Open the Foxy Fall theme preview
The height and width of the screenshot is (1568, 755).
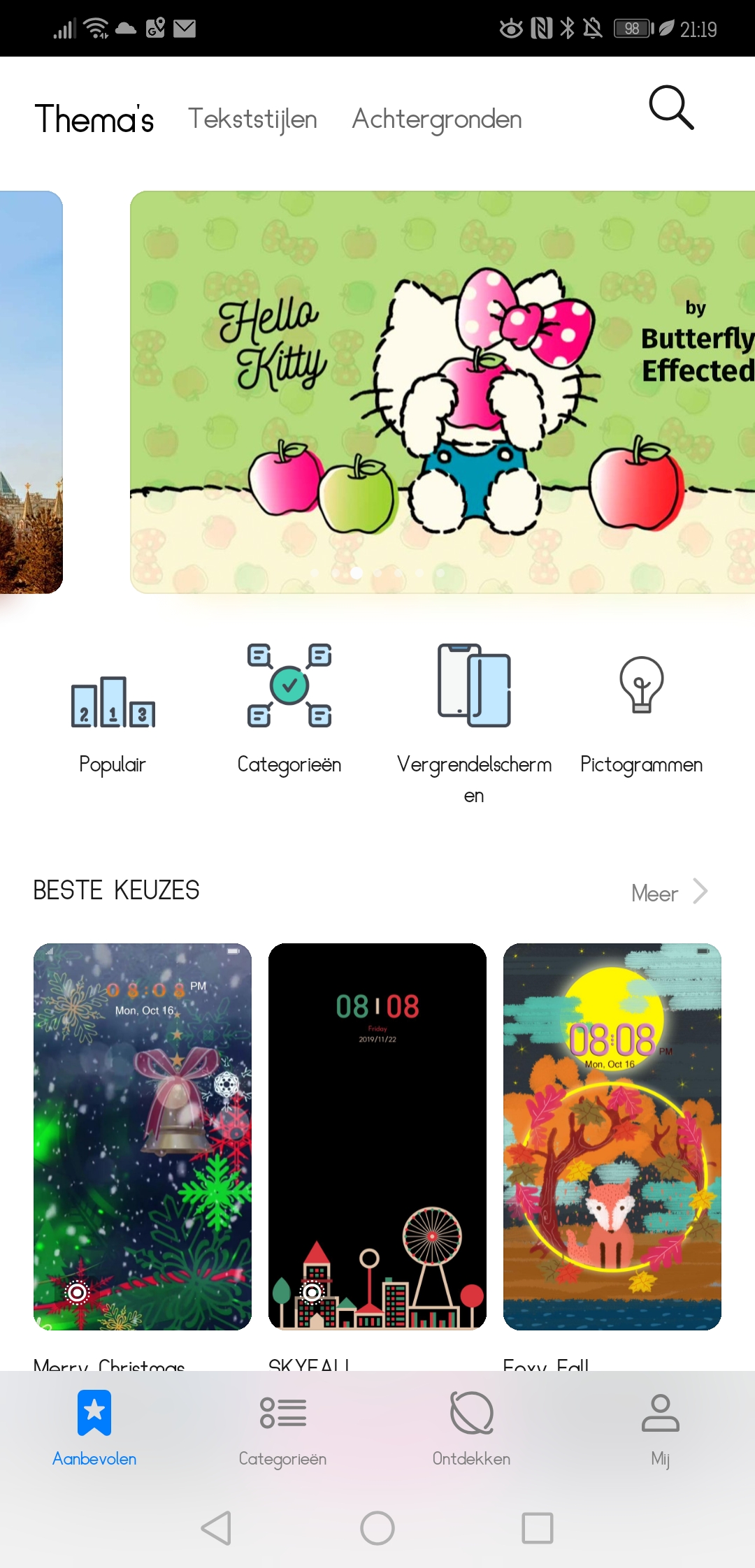(612, 1136)
